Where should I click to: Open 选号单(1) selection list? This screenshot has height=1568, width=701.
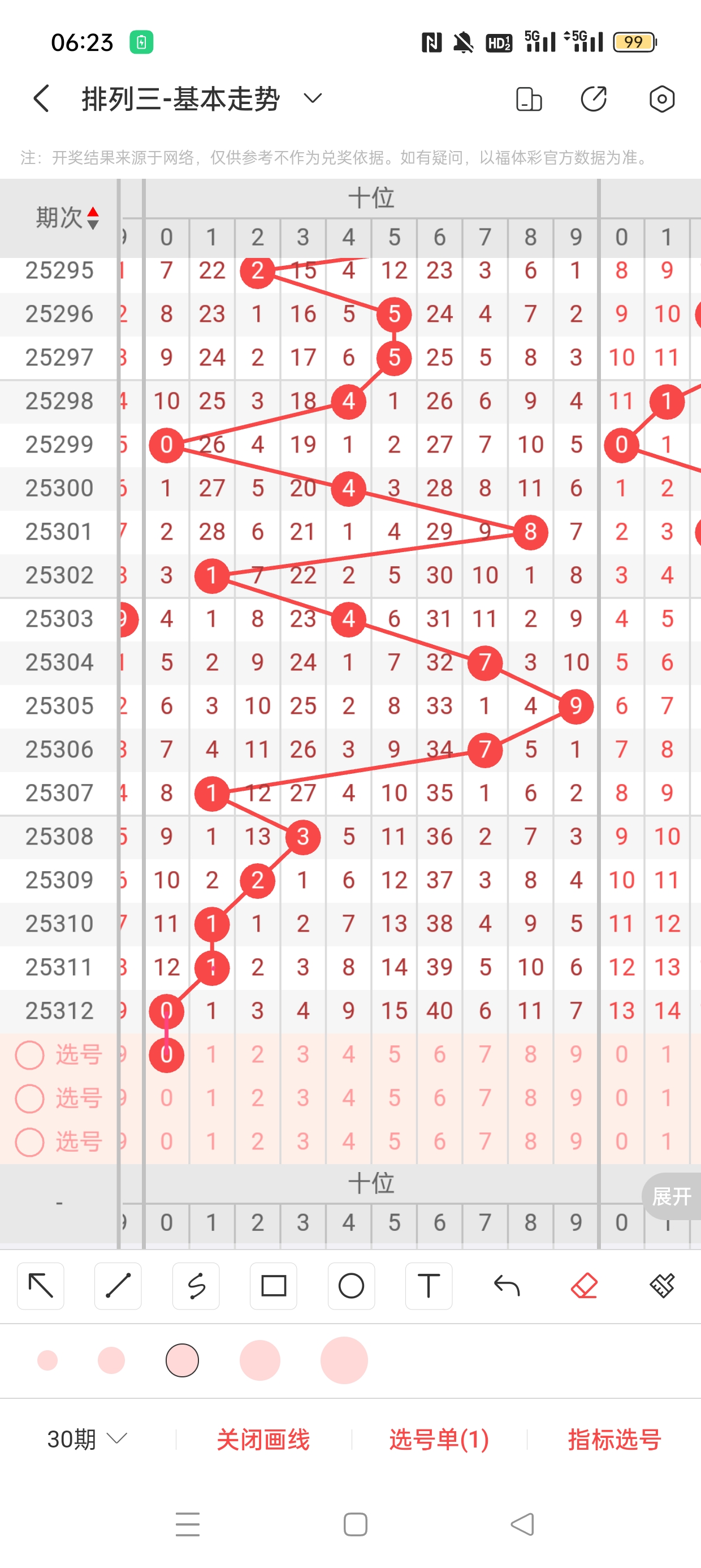coord(439,1439)
